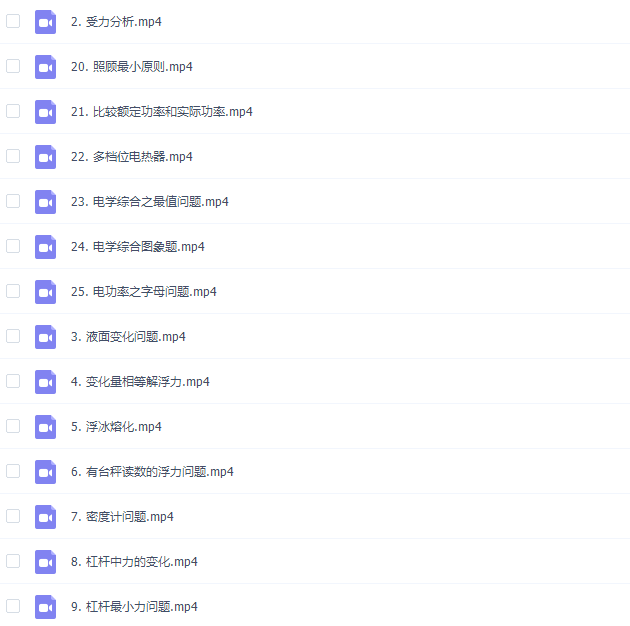Select the checkbox for 9. 杠杆最小力问题.mp4
630x626 pixels.
pyautogui.click(x=13, y=606)
